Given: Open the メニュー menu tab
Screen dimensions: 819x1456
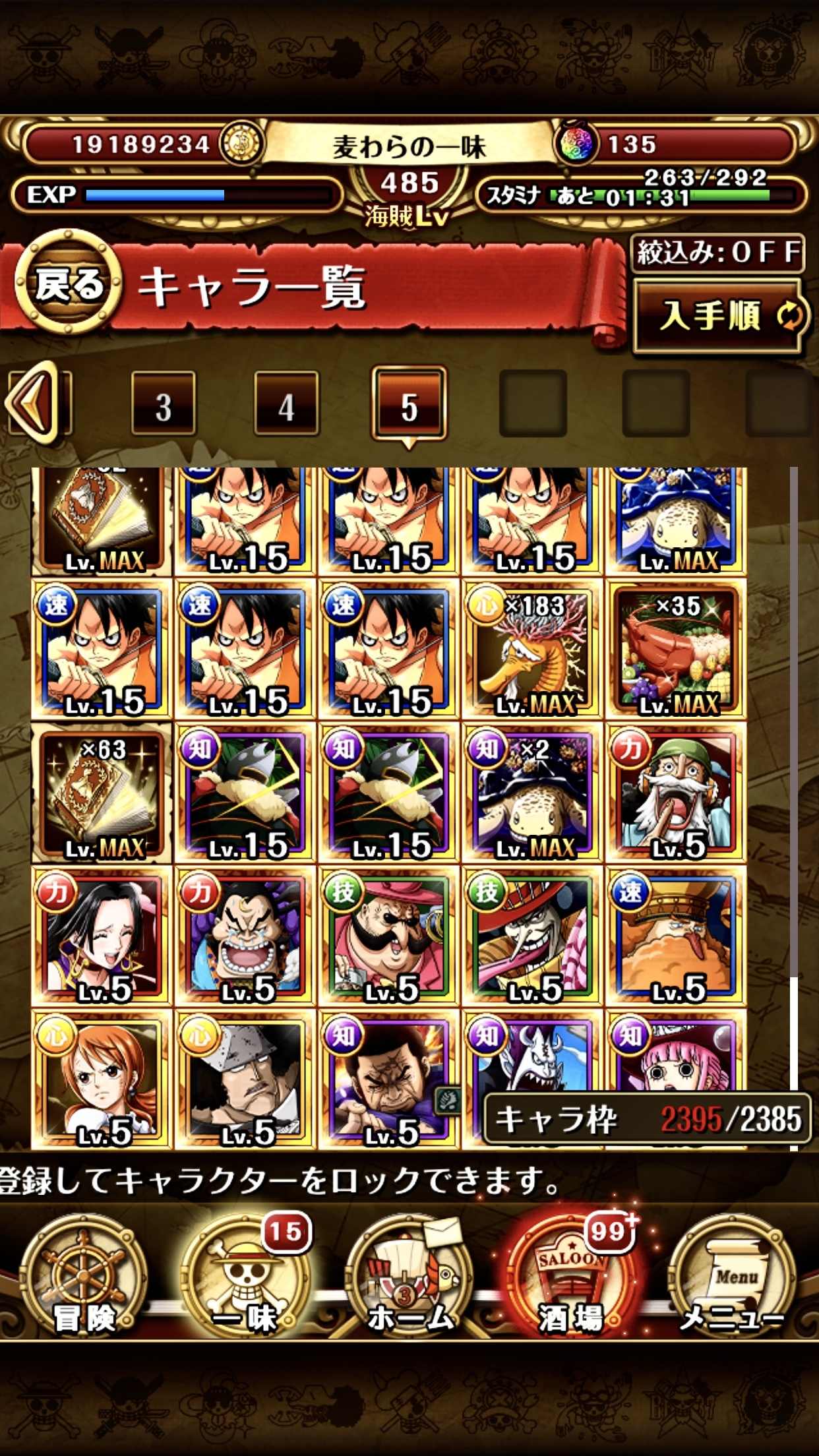Looking at the screenshot, I should click(x=732, y=1275).
